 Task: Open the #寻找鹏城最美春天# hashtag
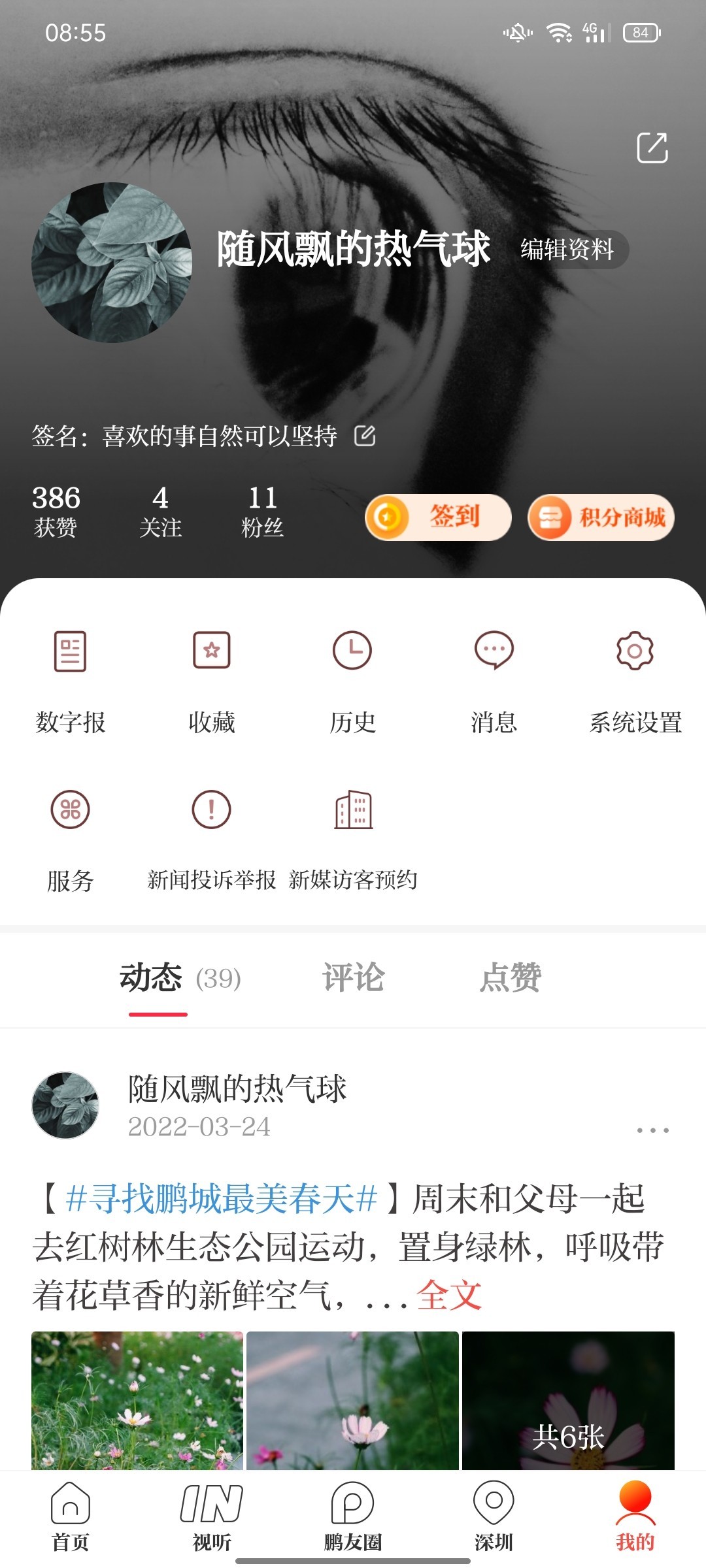coord(222,1199)
